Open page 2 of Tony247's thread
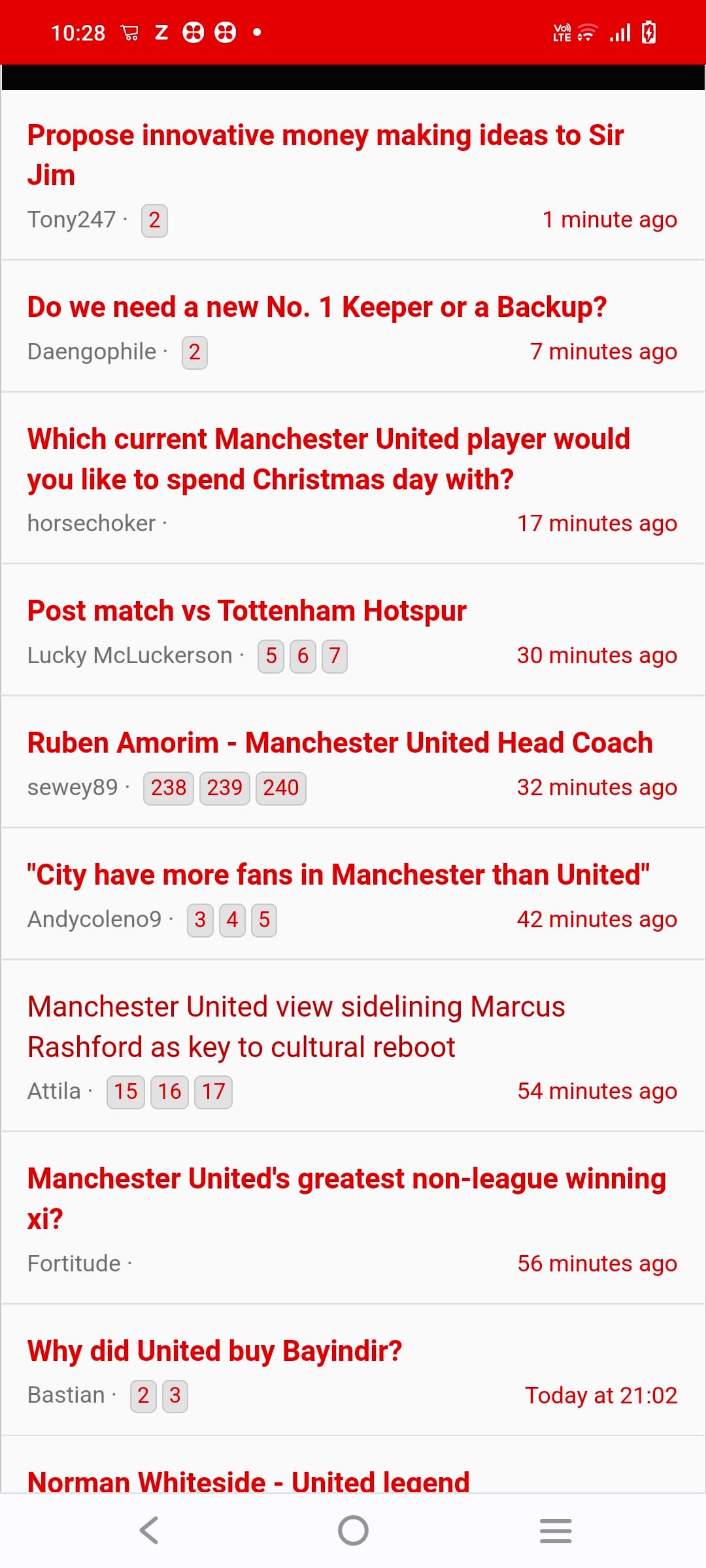The width and height of the screenshot is (706, 1568). [x=154, y=220]
